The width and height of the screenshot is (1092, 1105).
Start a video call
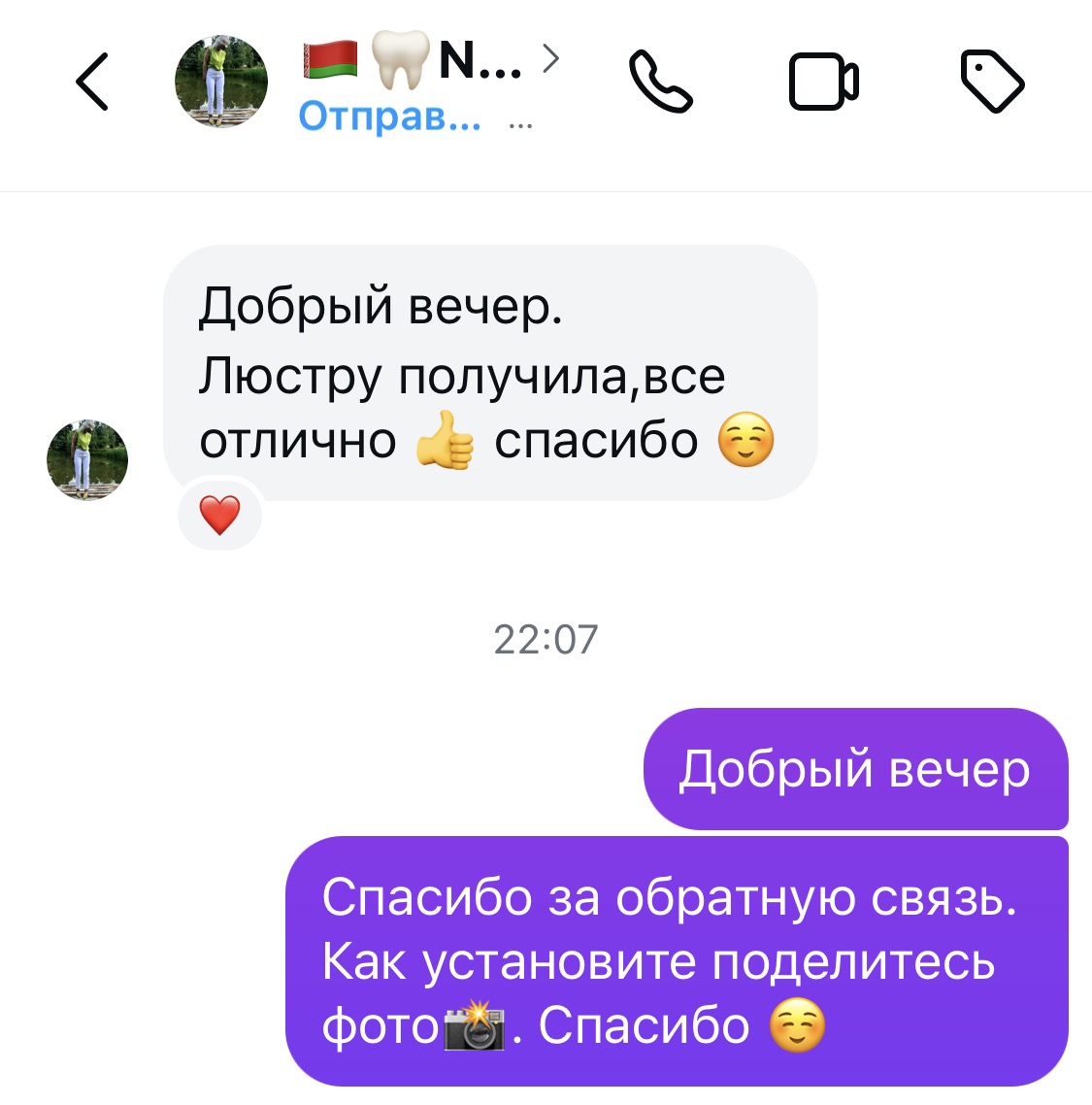coord(823,82)
